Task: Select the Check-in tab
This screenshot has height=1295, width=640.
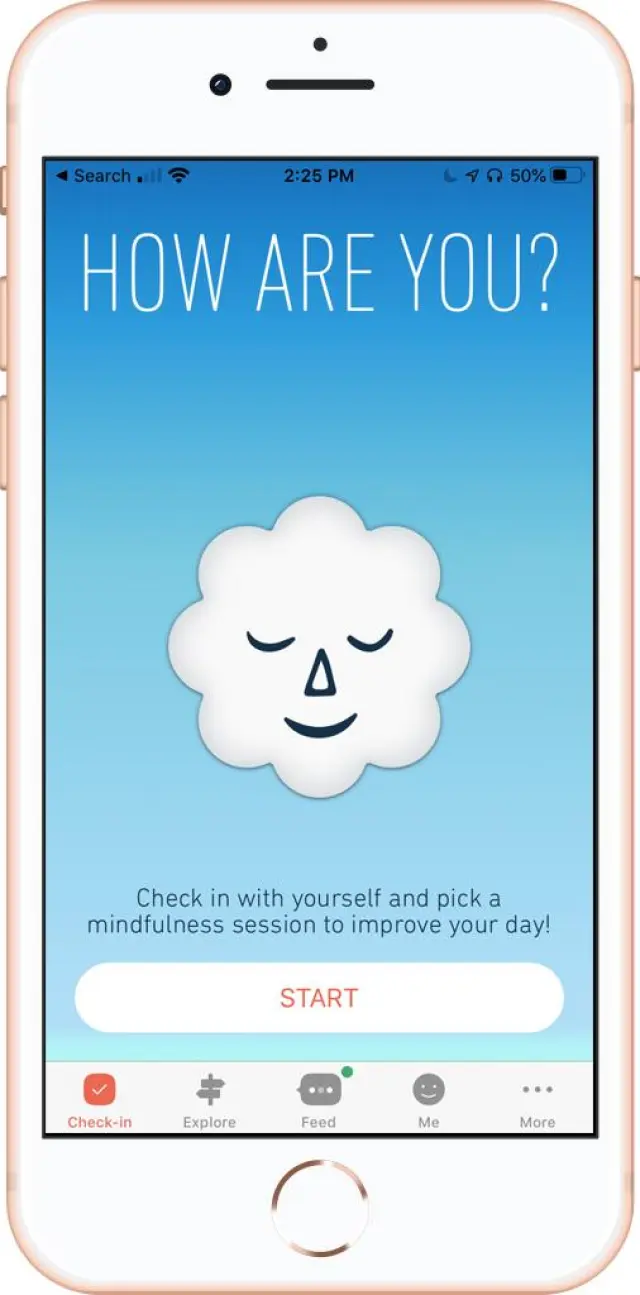Action: tap(99, 1099)
